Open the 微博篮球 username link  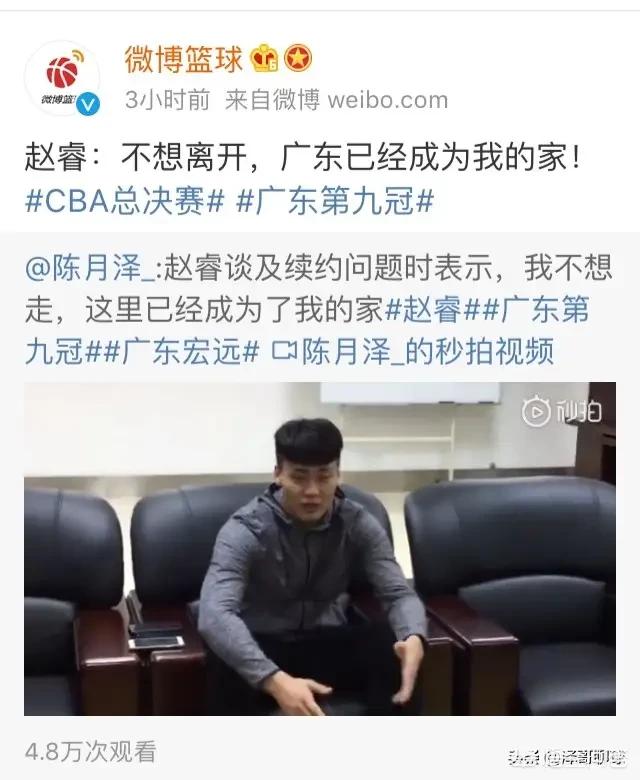click(x=183, y=58)
